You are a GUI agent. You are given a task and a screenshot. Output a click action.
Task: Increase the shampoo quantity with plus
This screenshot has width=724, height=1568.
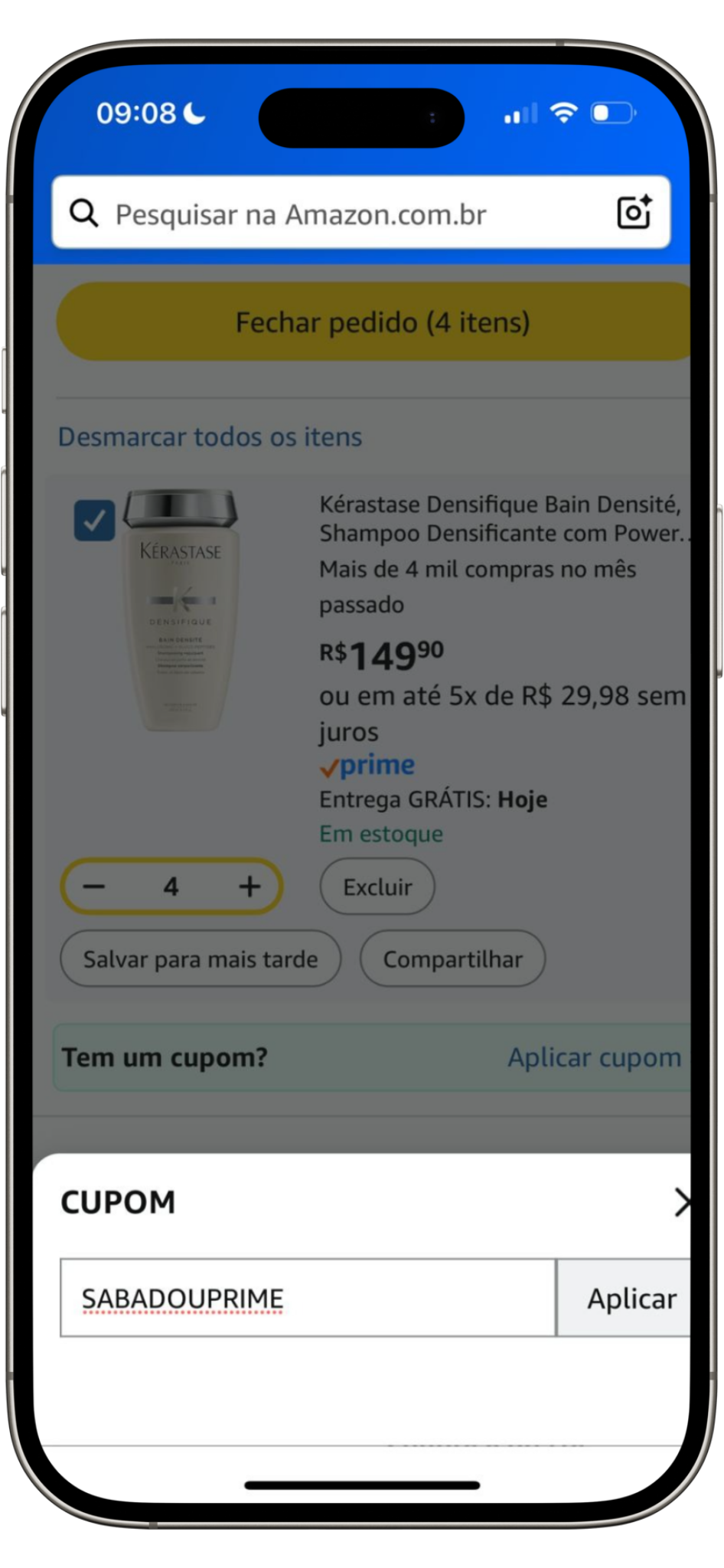(x=249, y=887)
